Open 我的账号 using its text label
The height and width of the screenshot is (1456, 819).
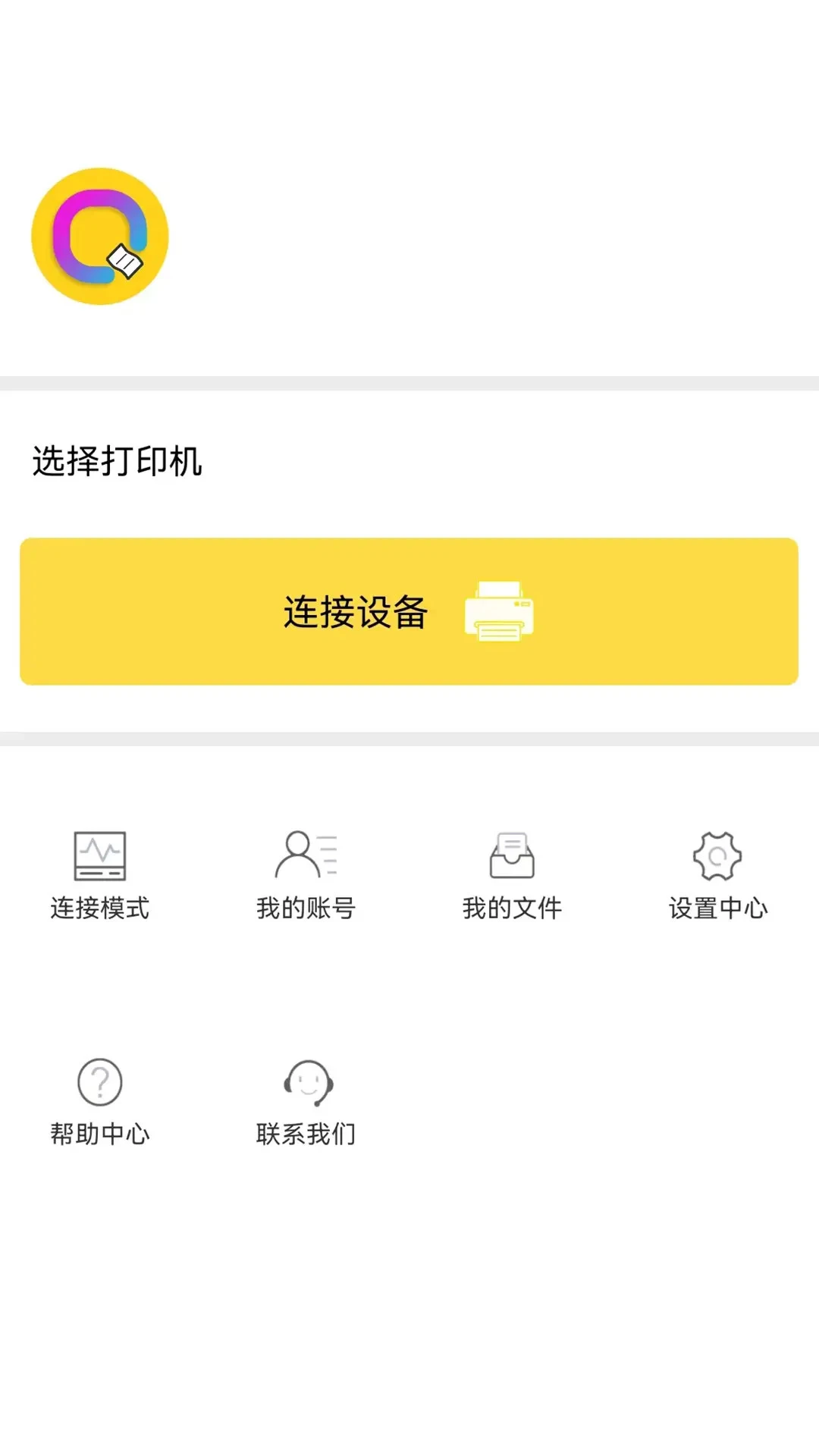pyautogui.click(x=306, y=908)
